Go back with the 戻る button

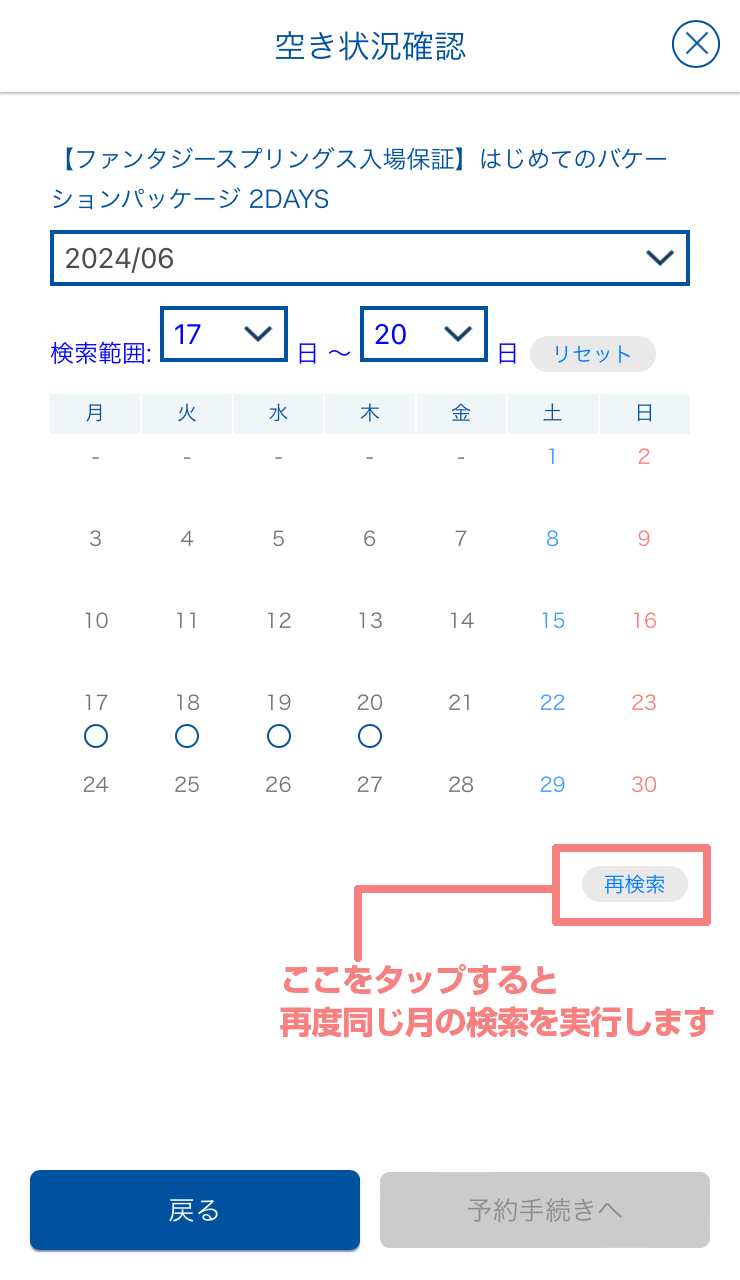coord(194,1210)
